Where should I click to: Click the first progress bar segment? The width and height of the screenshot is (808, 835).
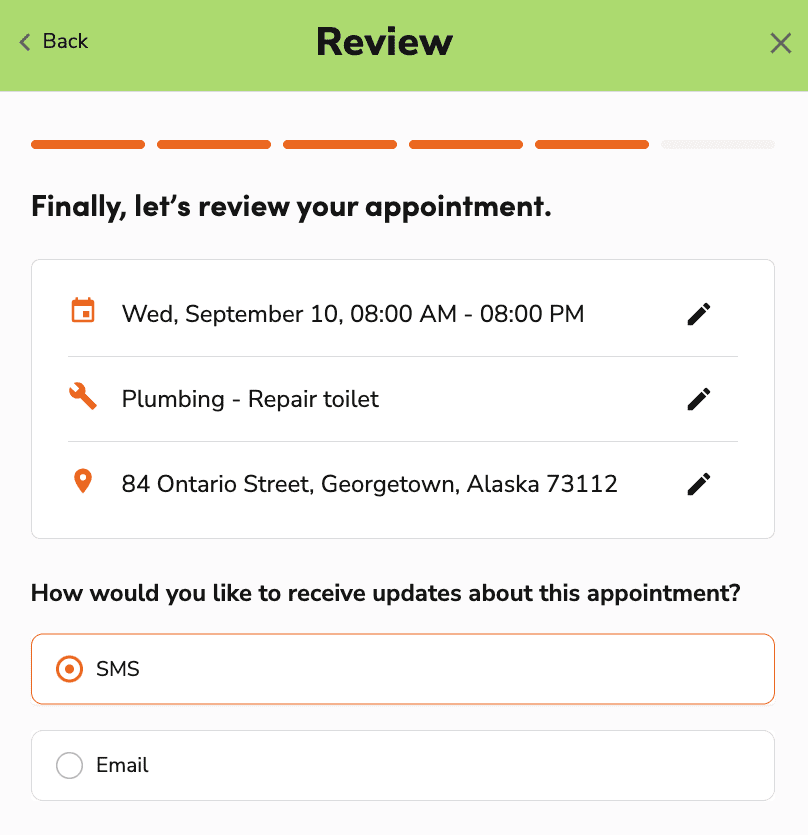pyautogui.click(x=87, y=144)
